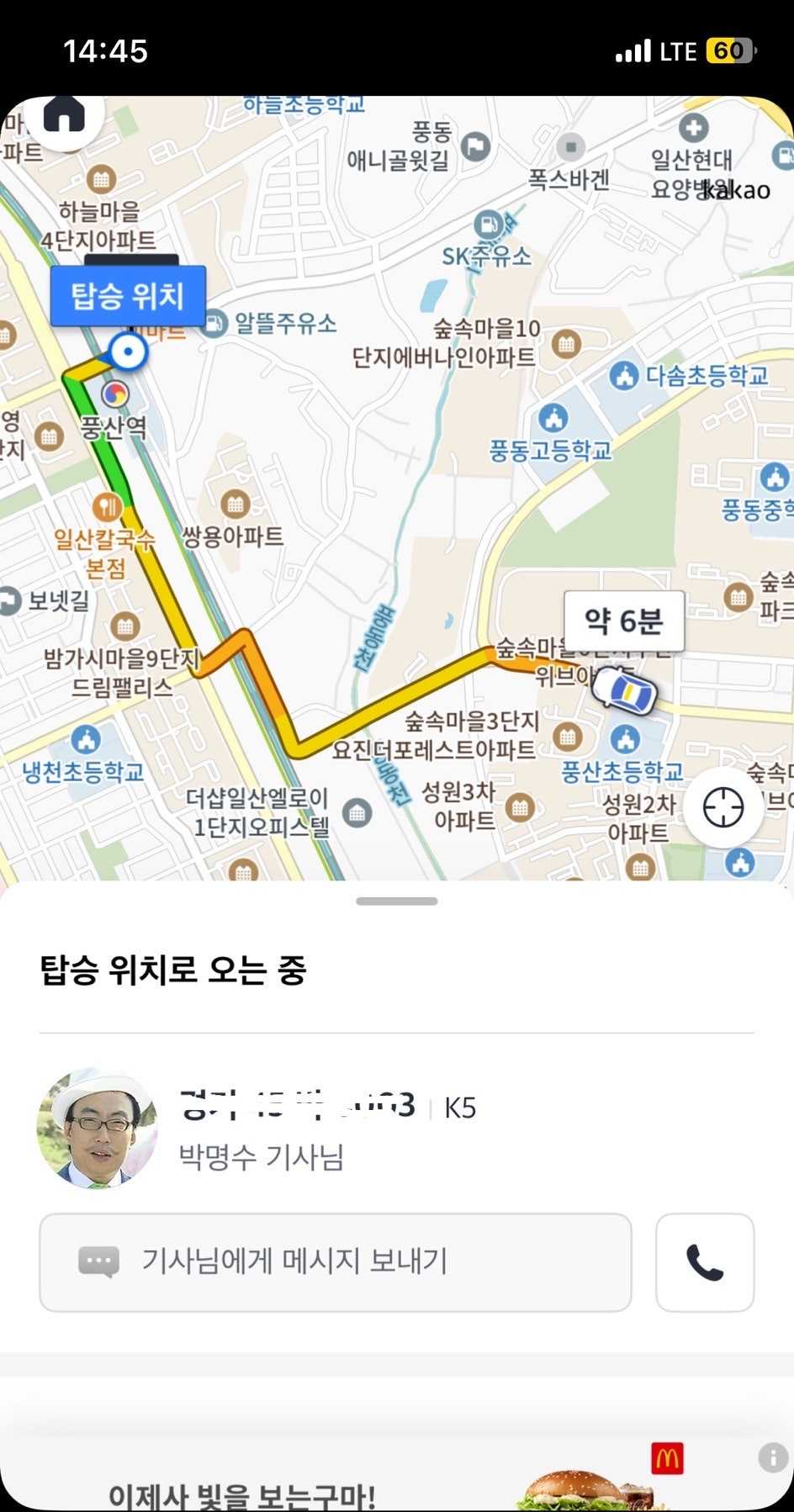Open the McDonald's ad info icon
794x1512 pixels.
(x=772, y=1457)
